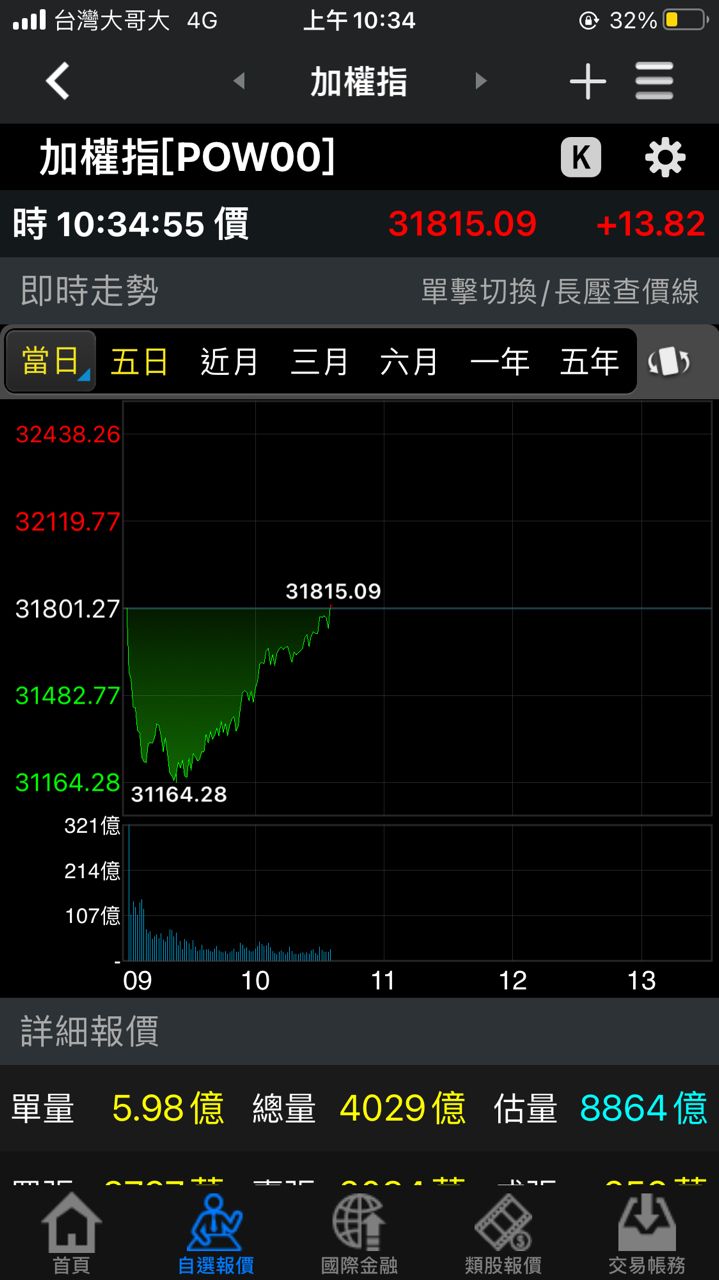Switch chart to 近月
This screenshot has width=719, height=1280.
coord(229,361)
